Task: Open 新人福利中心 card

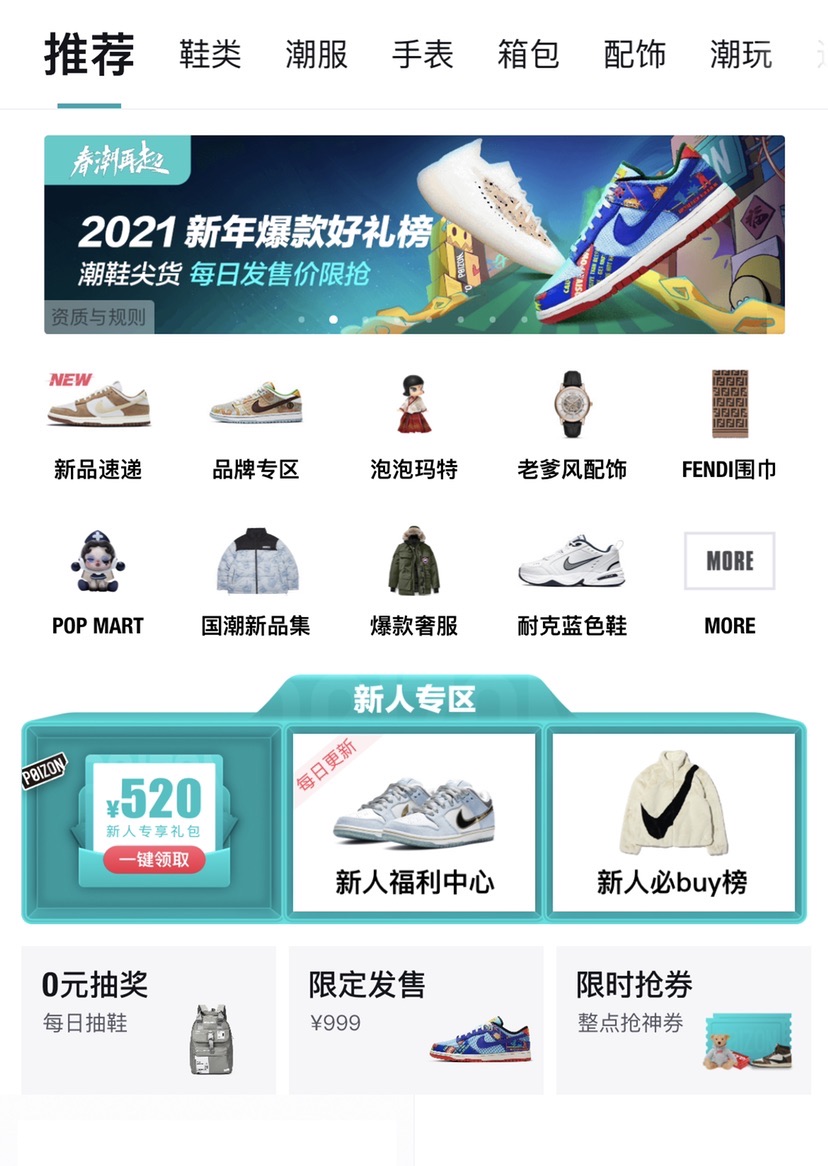Action: (x=414, y=822)
